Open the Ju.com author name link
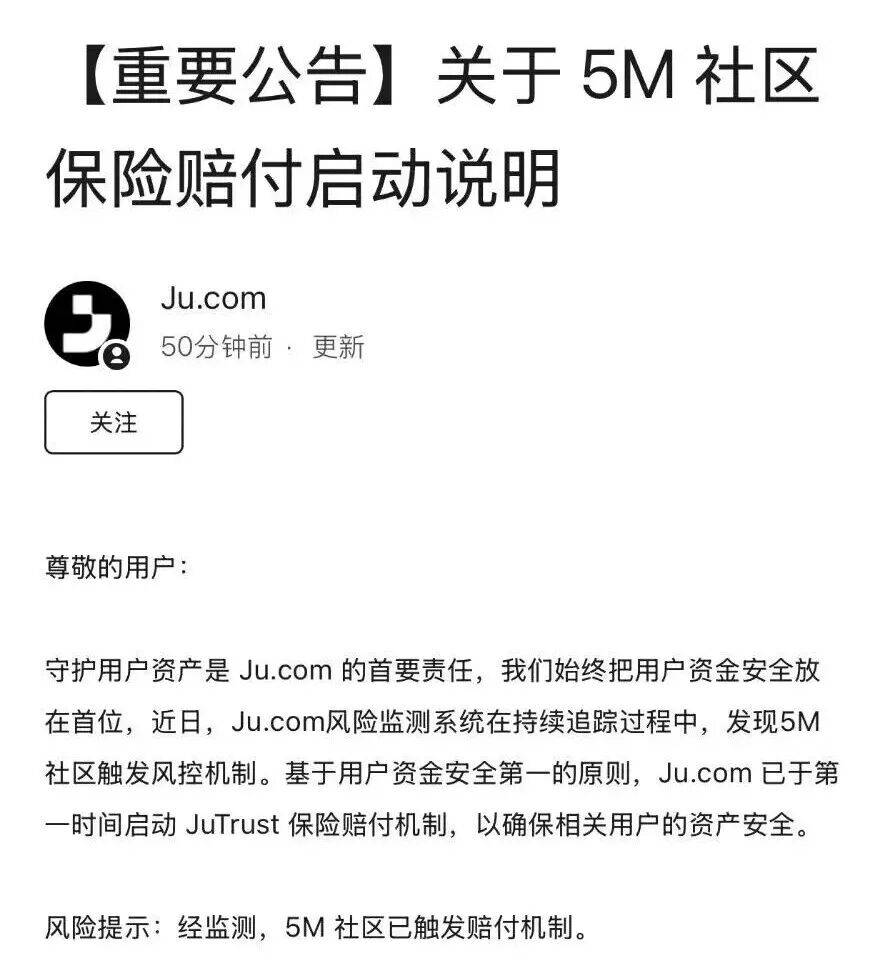 pyautogui.click(x=213, y=298)
